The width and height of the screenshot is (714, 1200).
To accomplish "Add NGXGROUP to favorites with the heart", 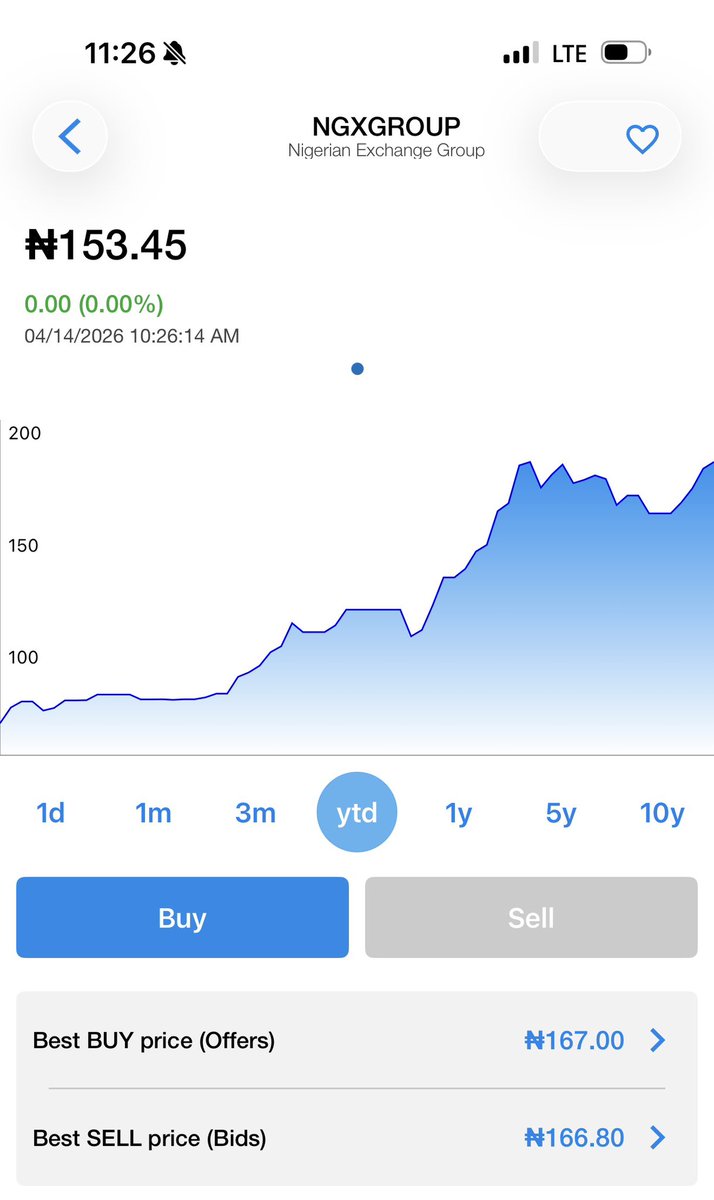I will tap(642, 138).
